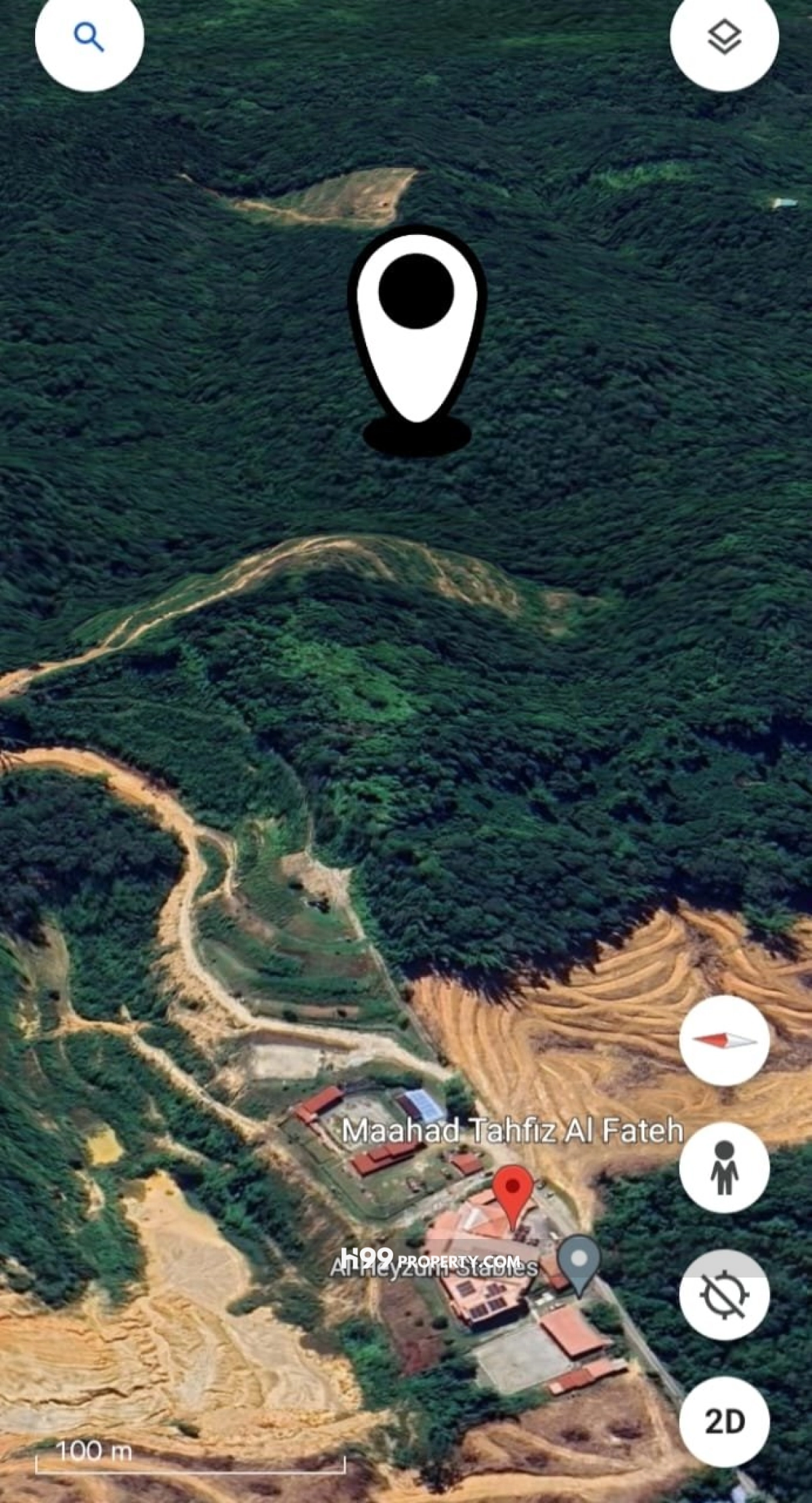Reset orientation with the compass
This screenshot has height=1503, width=812.
724,1040
